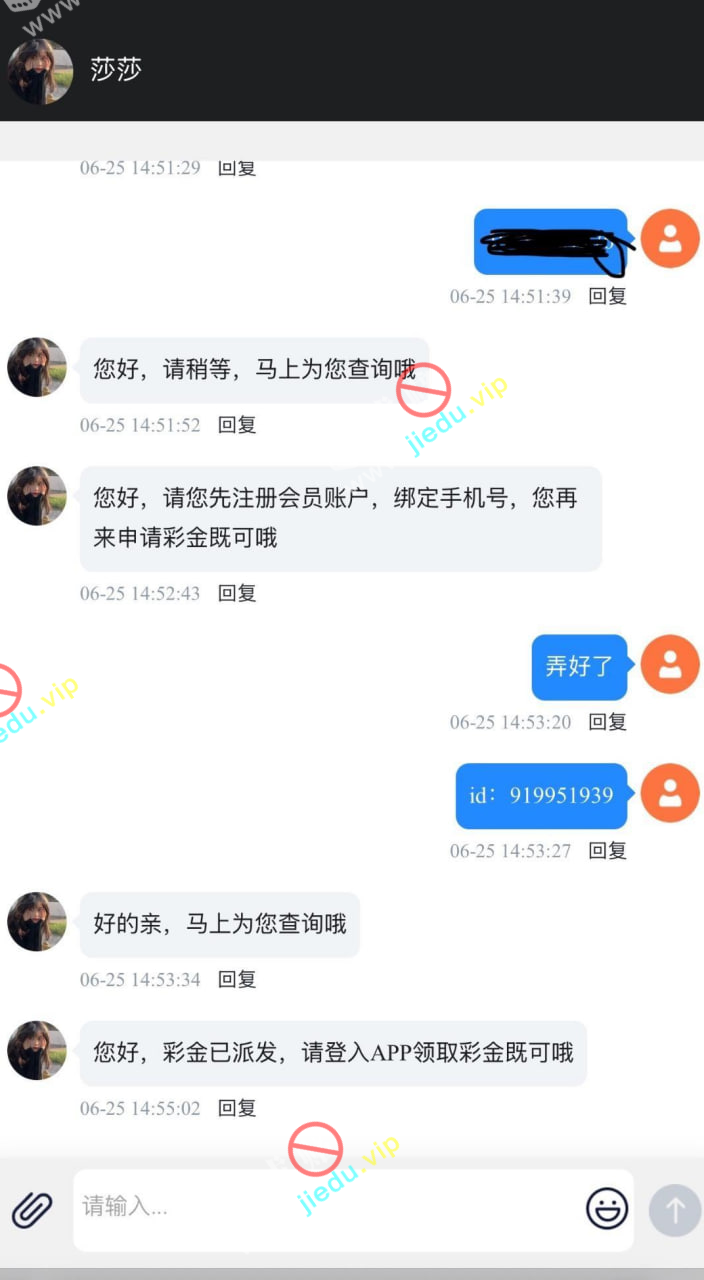704x1280 pixels.
Task: Tap 回复 under the 14:51:39 message
Action: (x=607, y=296)
